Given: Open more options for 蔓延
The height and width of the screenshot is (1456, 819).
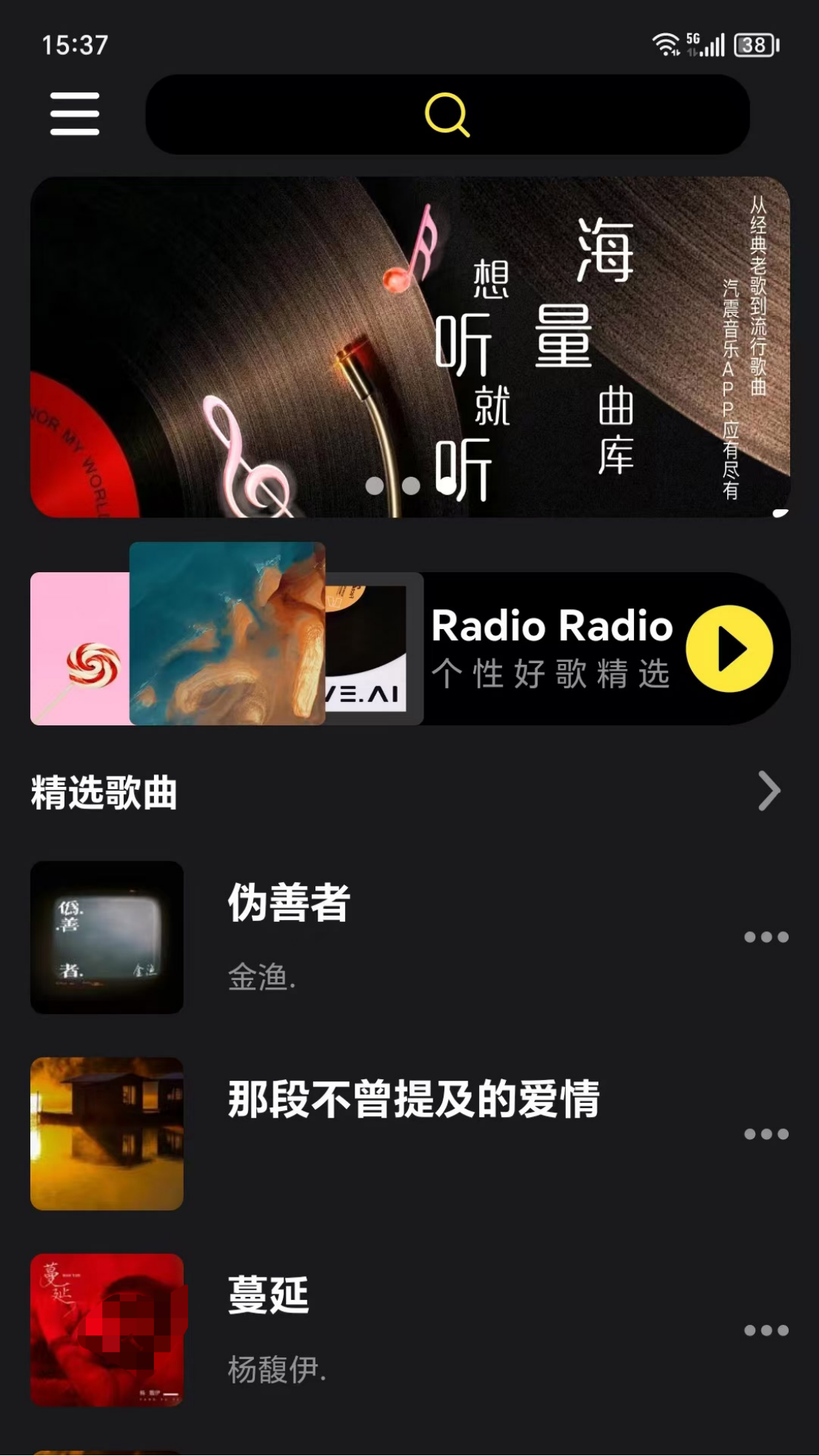Looking at the screenshot, I should pos(766,1330).
